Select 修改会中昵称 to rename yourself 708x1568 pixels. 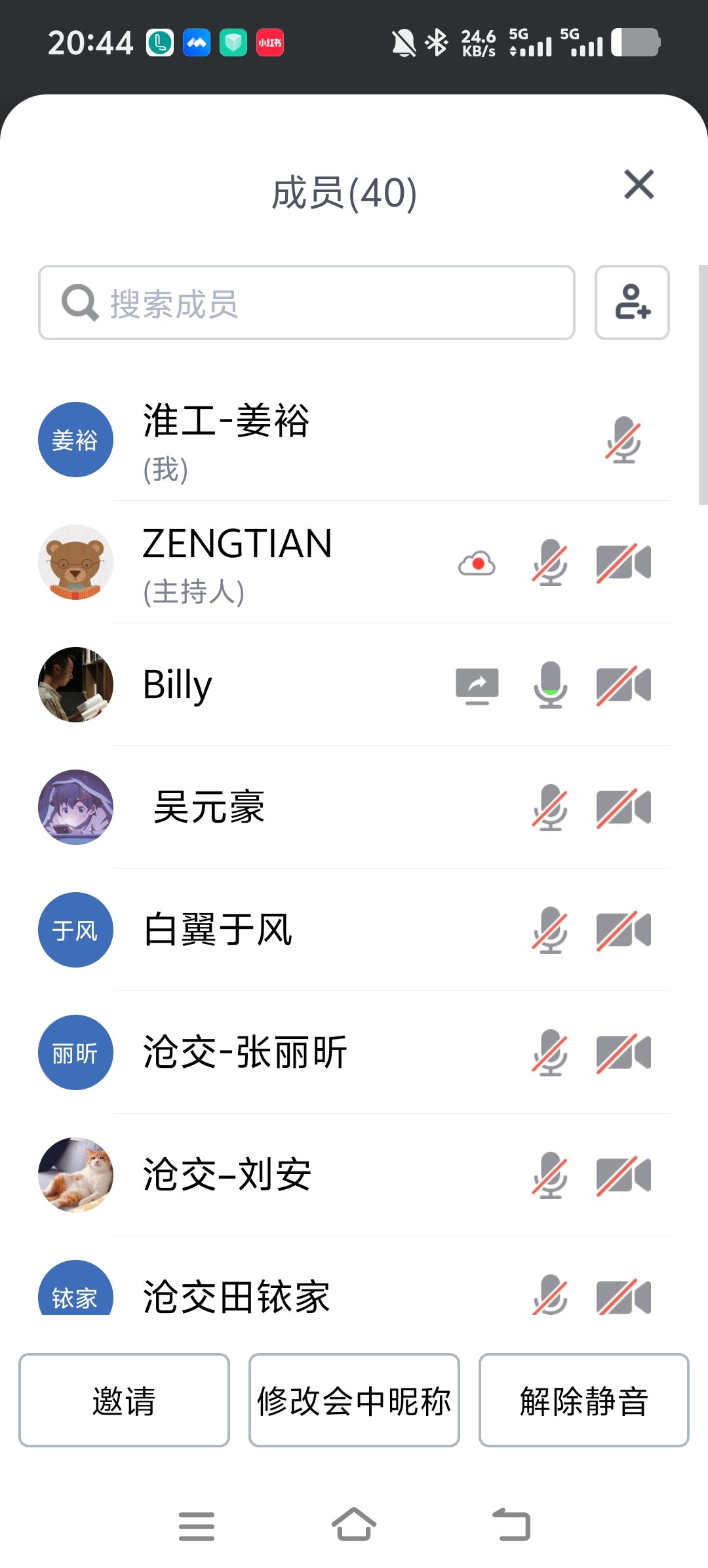(354, 1400)
